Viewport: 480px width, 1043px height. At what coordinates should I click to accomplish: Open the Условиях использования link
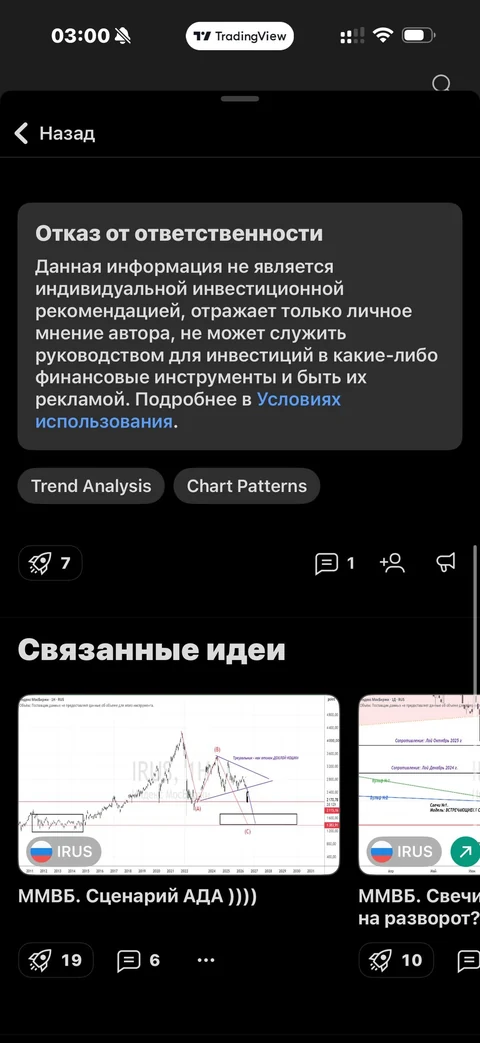[x=188, y=410]
